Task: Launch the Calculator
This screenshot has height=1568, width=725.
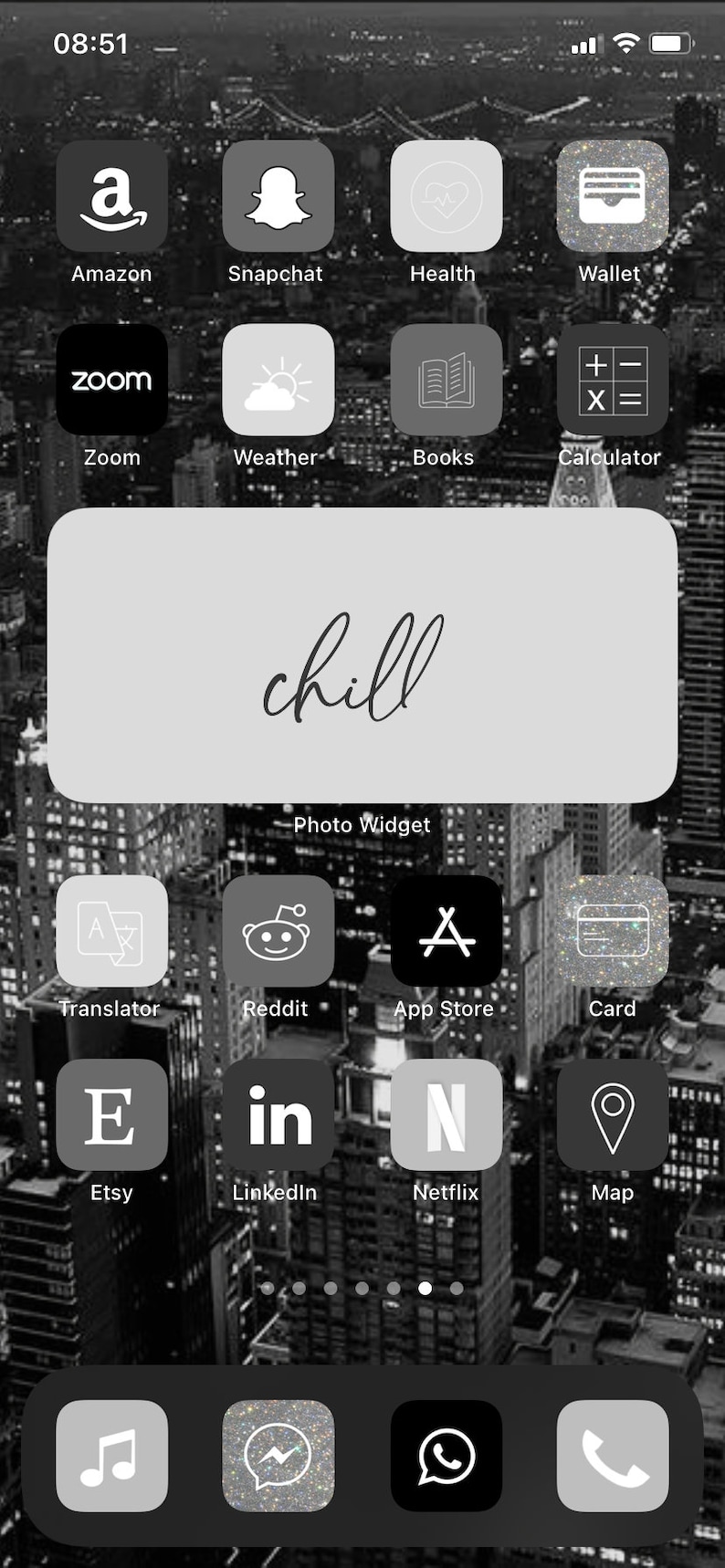Action: [613, 380]
